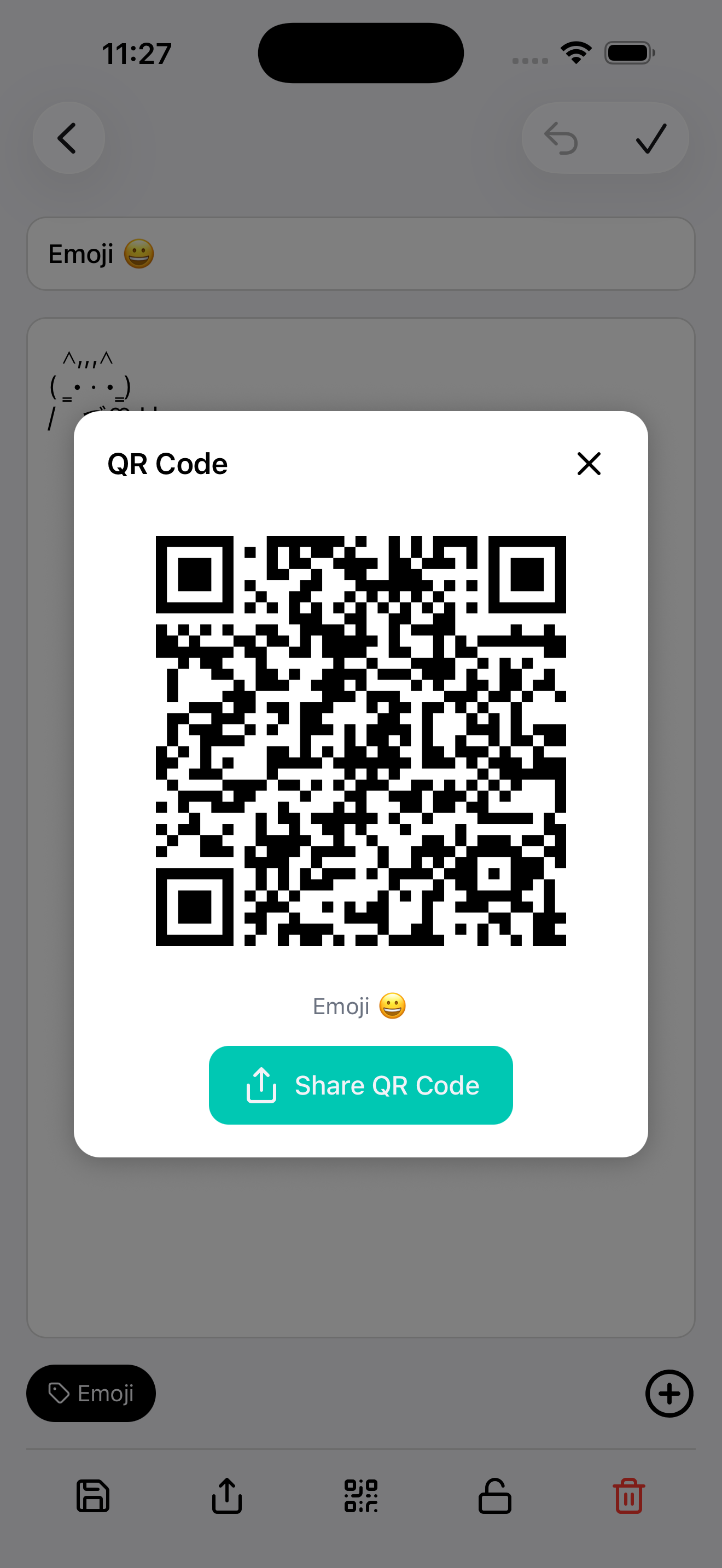The width and height of the screenshot is (722, 1568).
Task: Undo the last change
Action: [561, 138]
